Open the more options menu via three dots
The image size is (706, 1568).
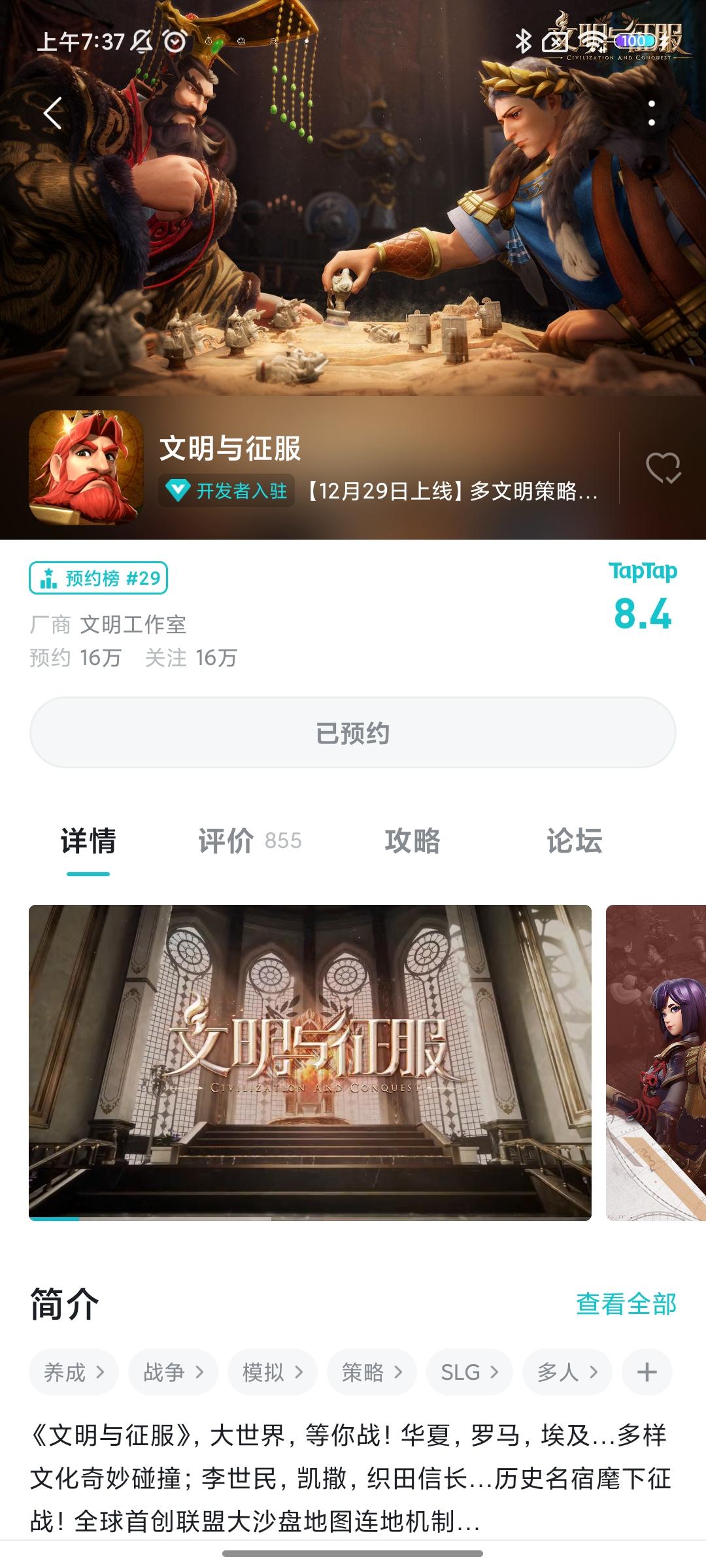(x=652, y=112)
